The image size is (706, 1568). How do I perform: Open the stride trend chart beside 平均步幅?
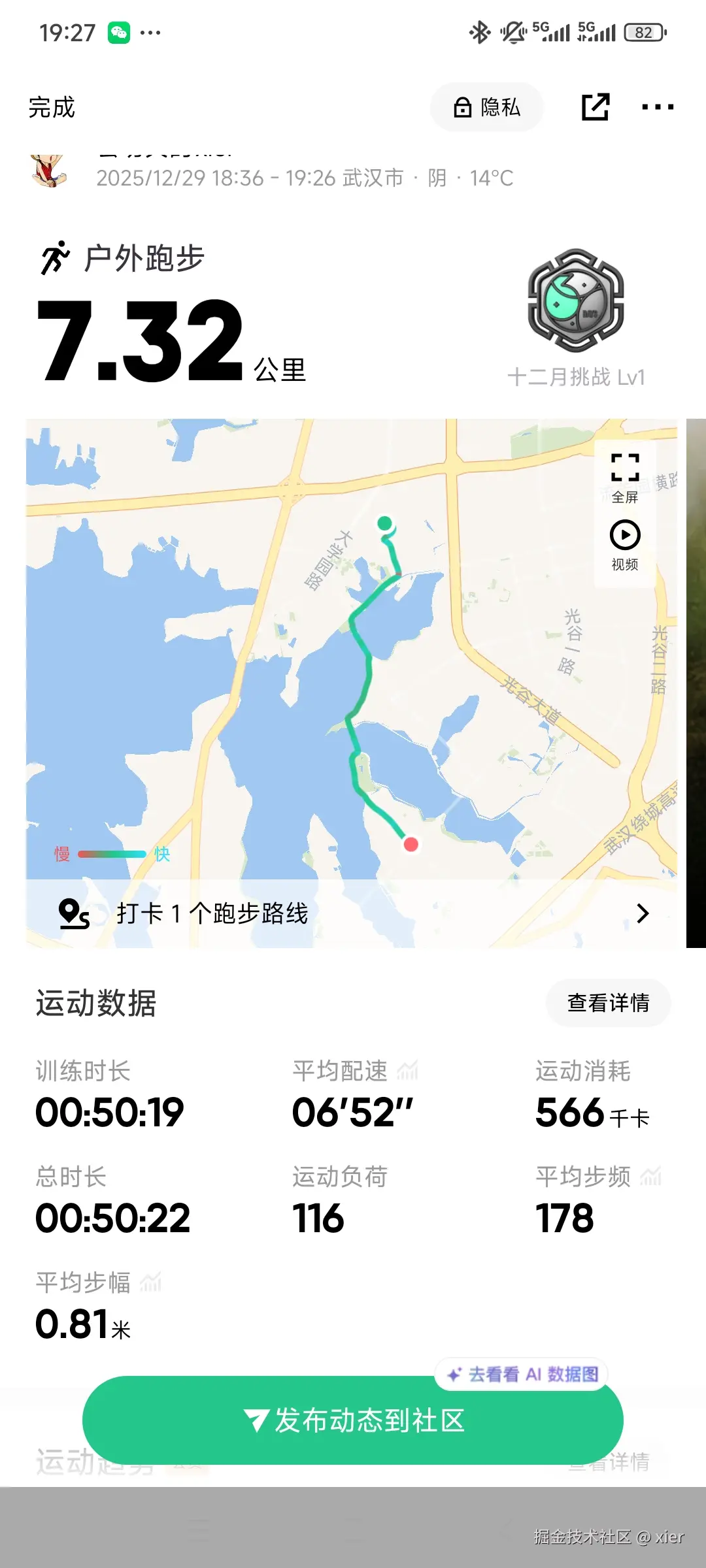click(x=151, y=1281)
